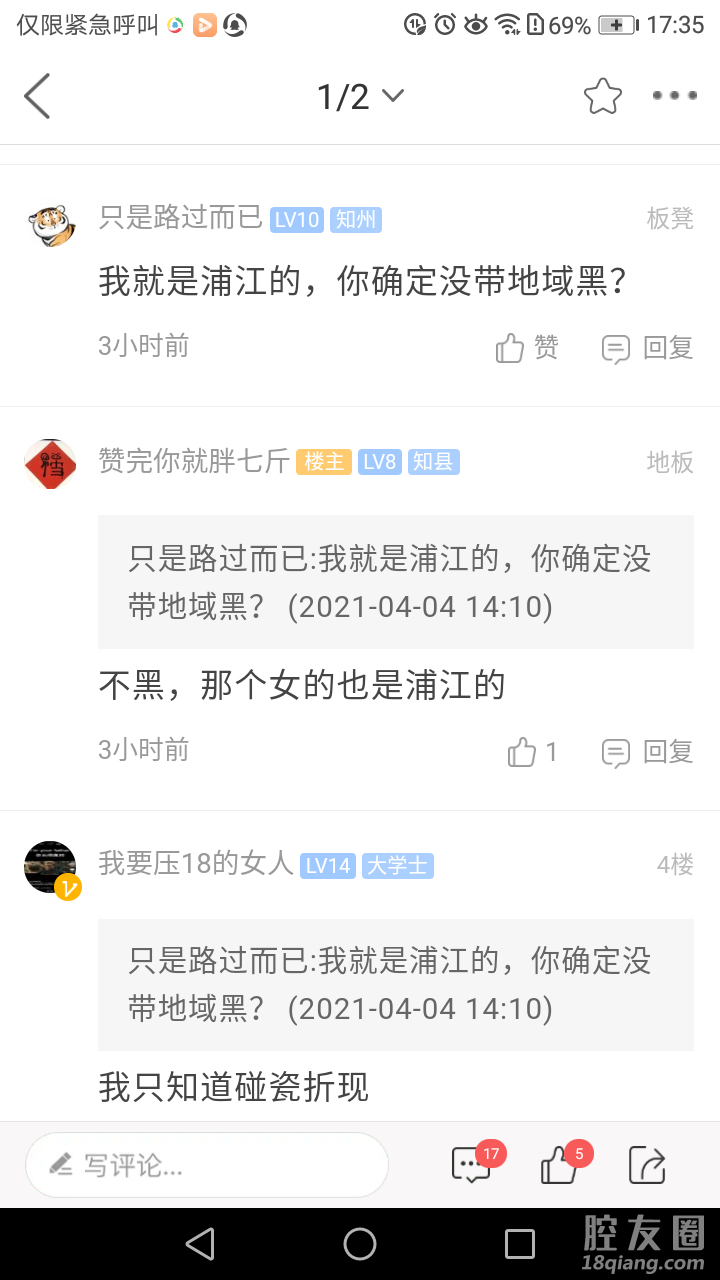
Task: Open the comments icon showing 17
Action: click(x=472, y=1165)
